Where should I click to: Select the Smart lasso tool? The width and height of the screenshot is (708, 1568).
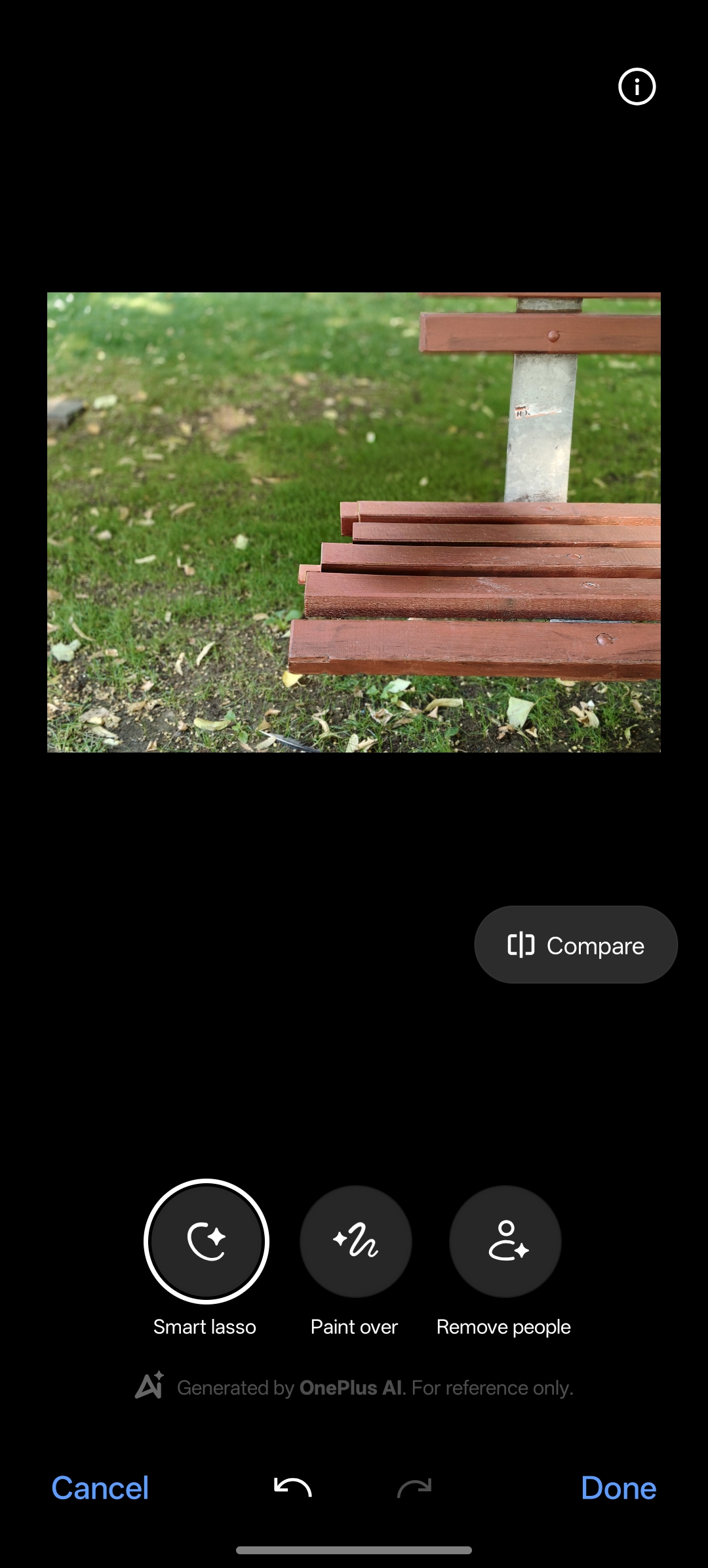206,1241
